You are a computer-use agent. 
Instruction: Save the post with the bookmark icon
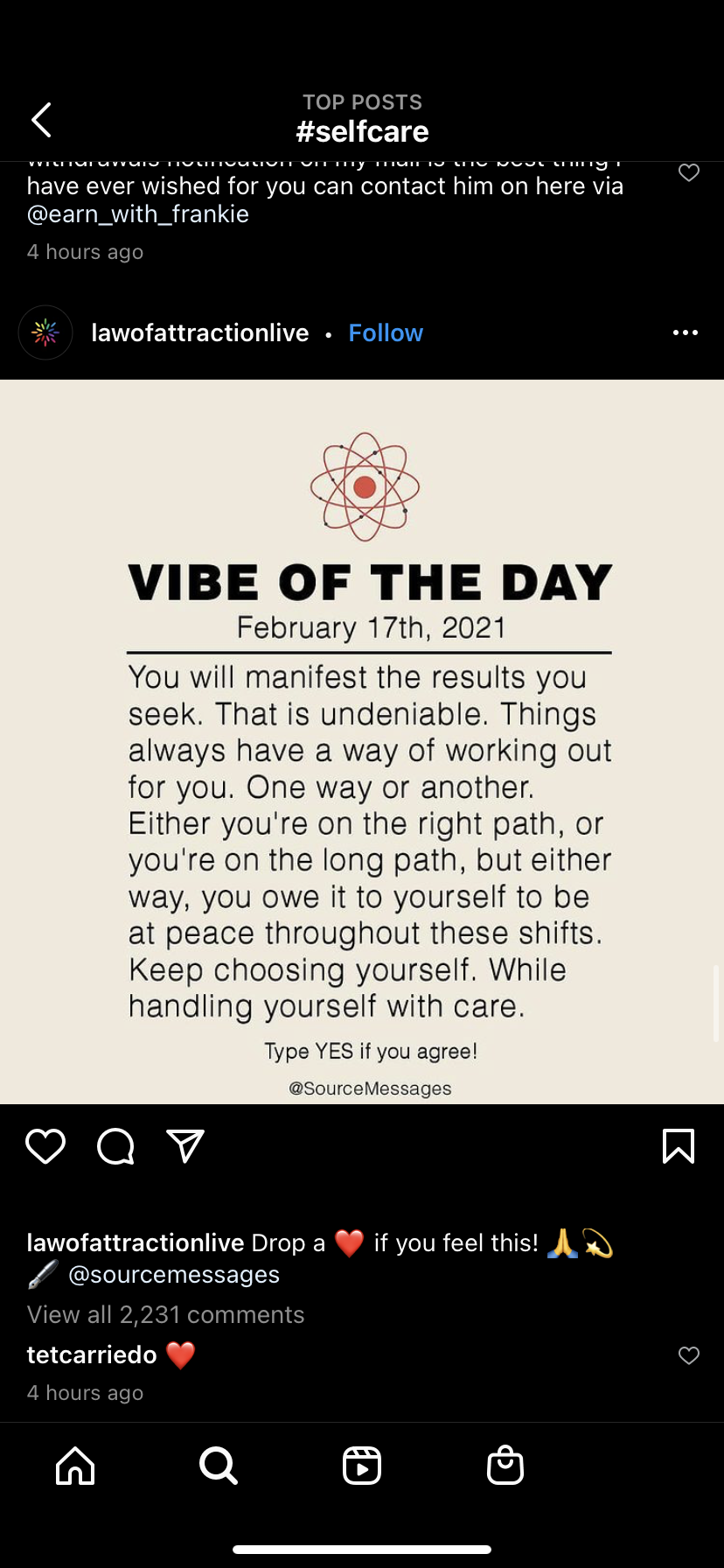[x=679, y=1146]
